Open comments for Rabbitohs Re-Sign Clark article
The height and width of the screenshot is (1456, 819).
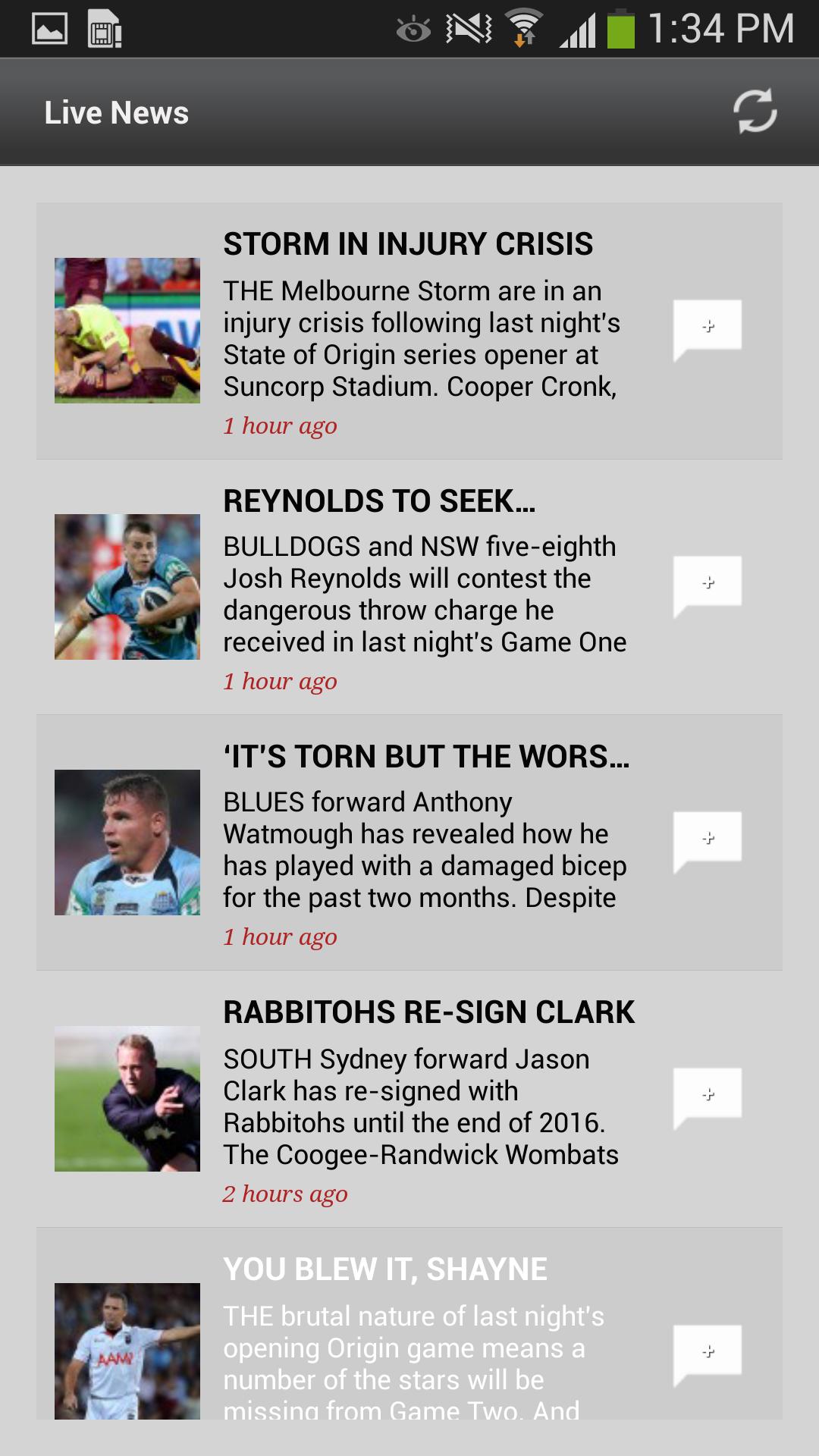pyautogui.click(x=707, y=1094)
